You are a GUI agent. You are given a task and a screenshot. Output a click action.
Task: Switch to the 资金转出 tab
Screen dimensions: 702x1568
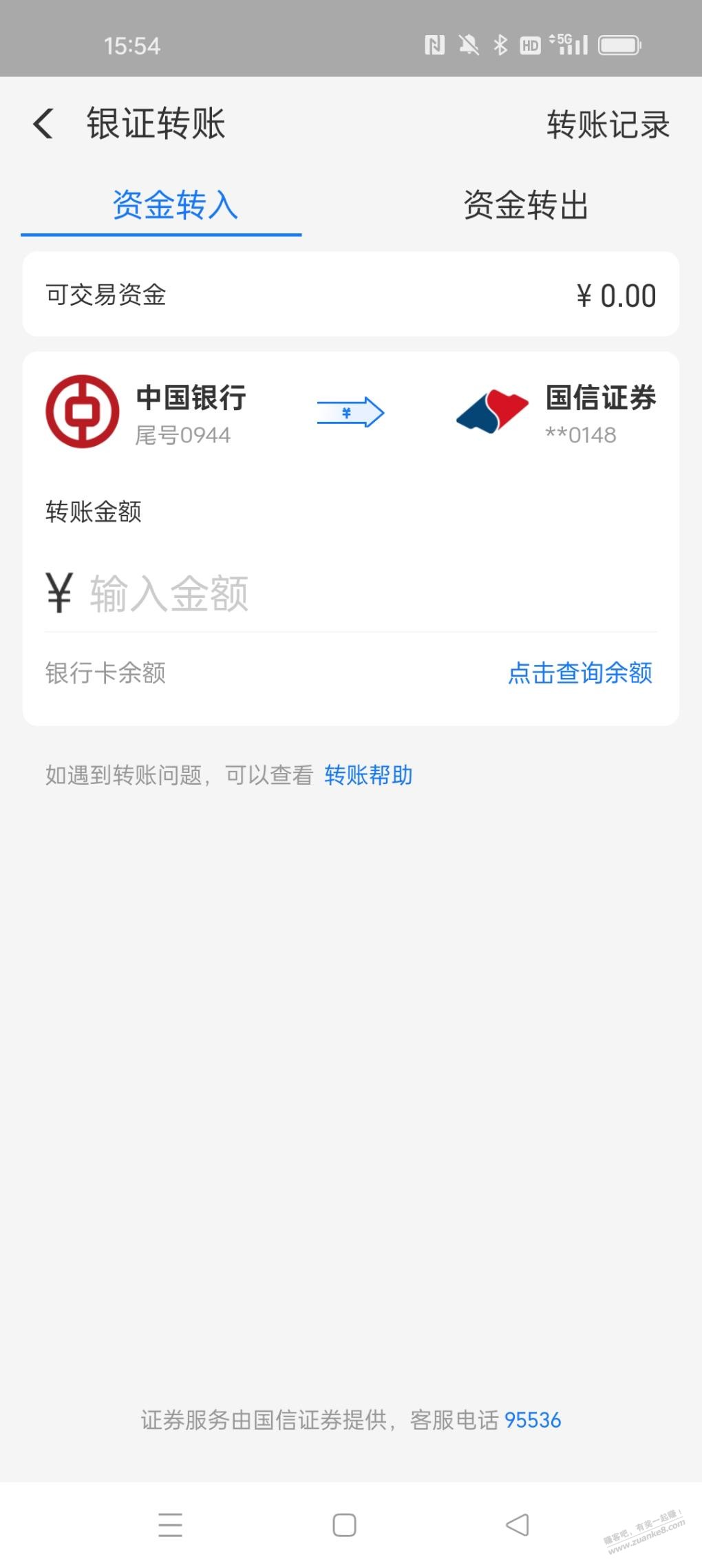[526, 205]
